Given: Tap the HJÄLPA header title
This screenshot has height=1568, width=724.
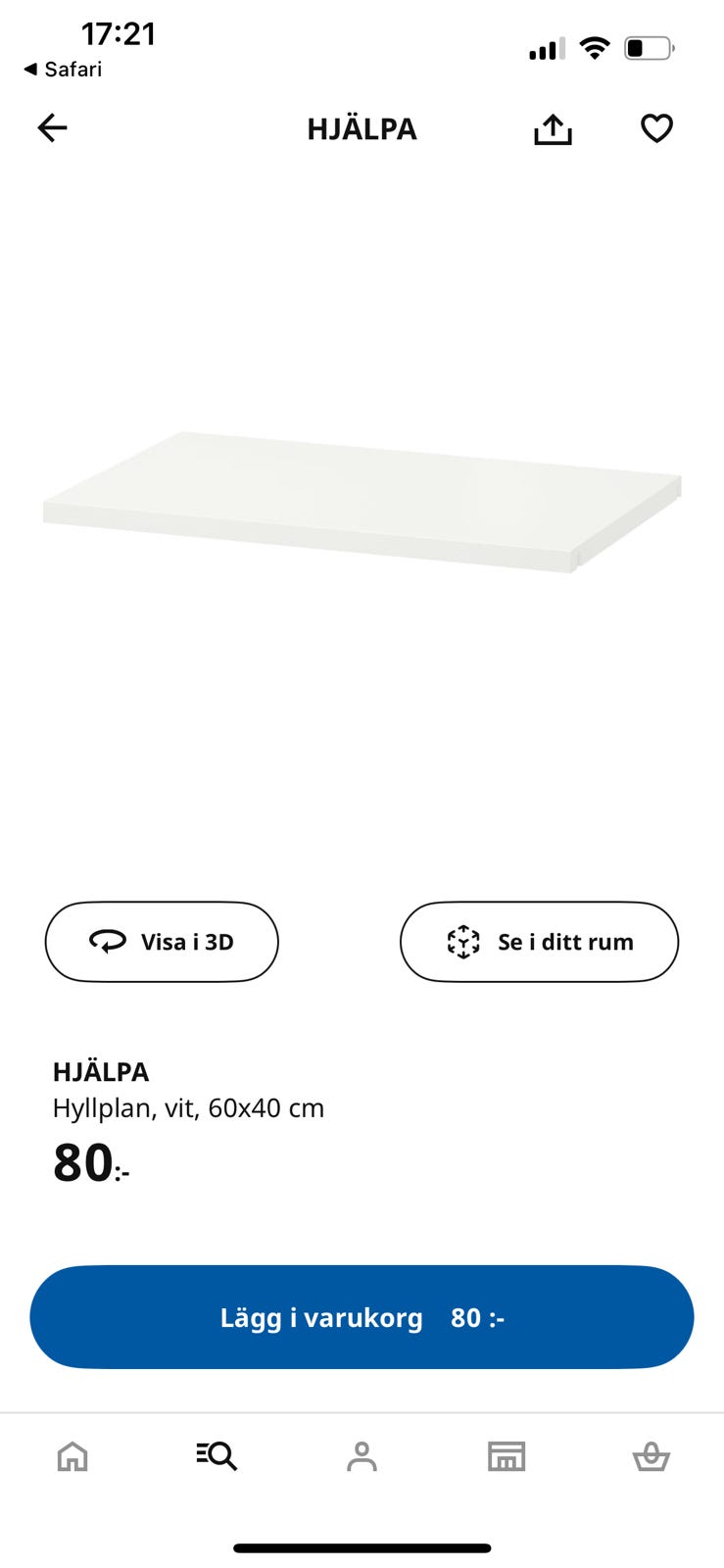Looking at the screenshot, I should pyautogui.click(x=362, y=128).
